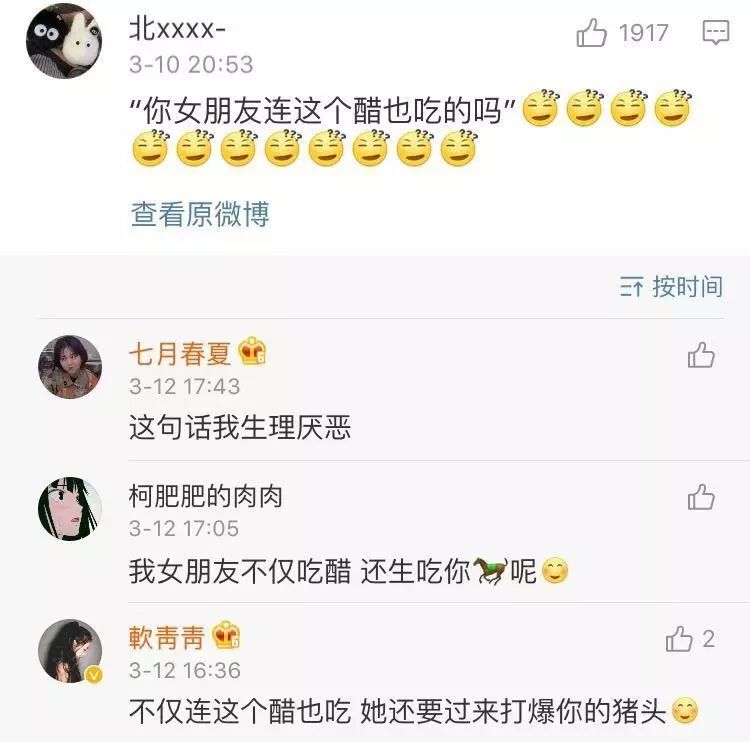Visit 軟青青's profile via the avatar
The image size is (750, 742).
[70, 651]
